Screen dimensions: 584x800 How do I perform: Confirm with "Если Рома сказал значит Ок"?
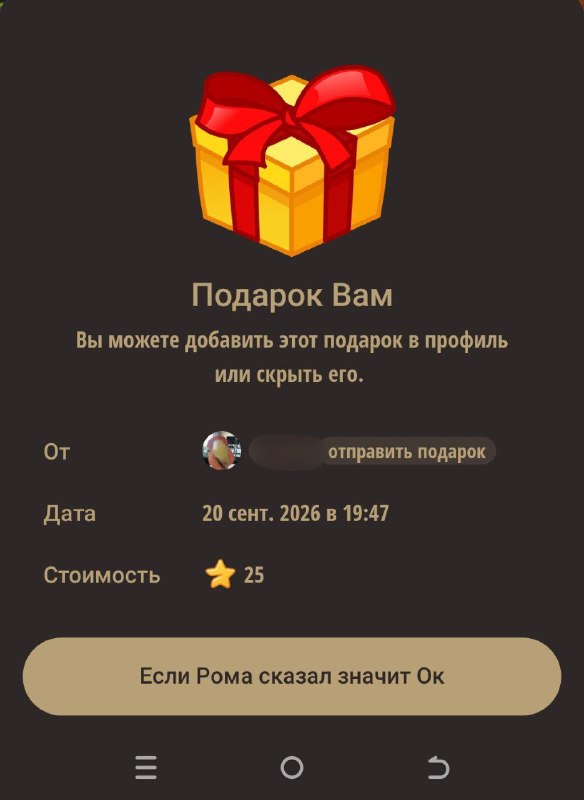pos(292,676)
